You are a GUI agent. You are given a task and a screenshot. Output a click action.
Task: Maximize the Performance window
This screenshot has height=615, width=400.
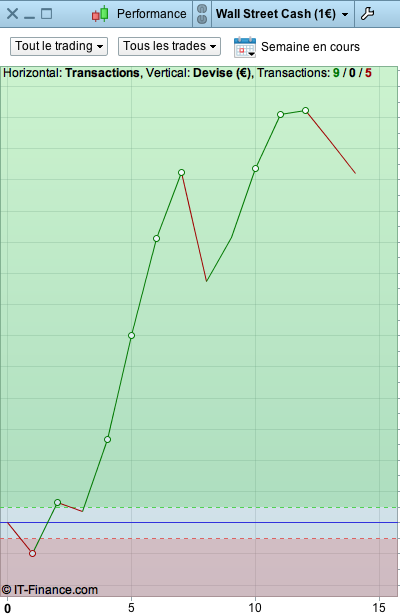point(46,14)
